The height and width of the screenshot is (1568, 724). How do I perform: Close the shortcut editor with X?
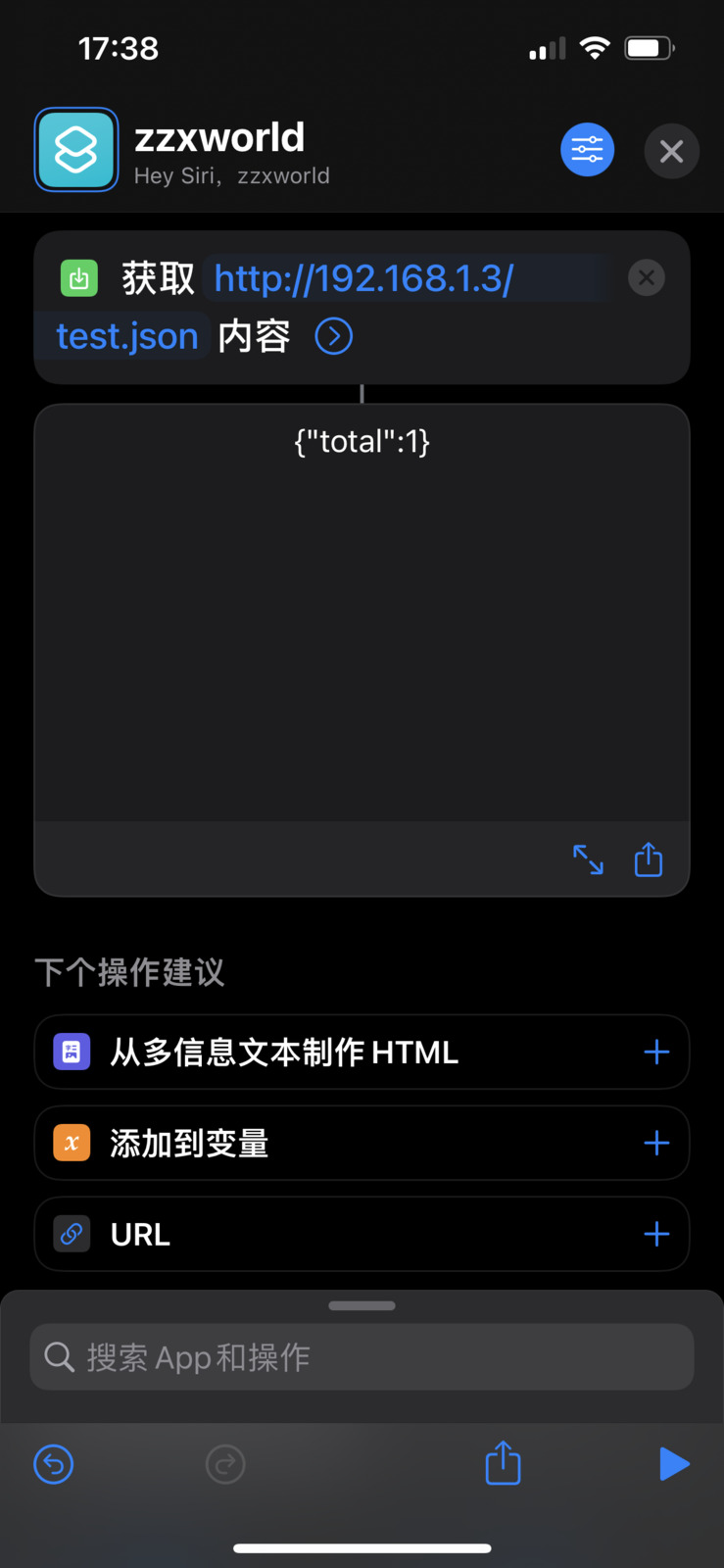tap(671, 151)
